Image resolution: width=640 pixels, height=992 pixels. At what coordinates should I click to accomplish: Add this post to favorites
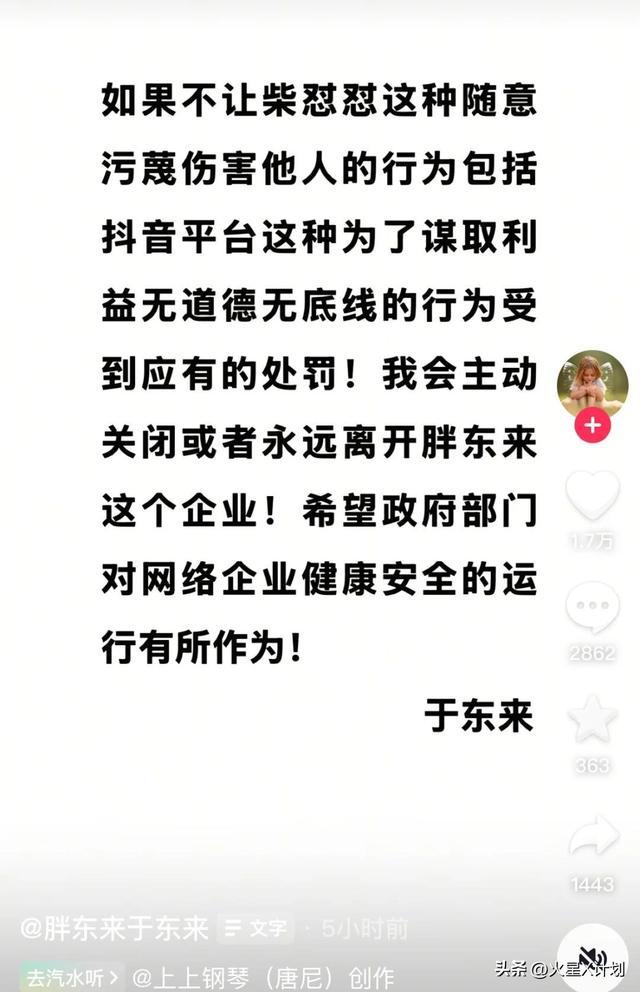(592, 718)
